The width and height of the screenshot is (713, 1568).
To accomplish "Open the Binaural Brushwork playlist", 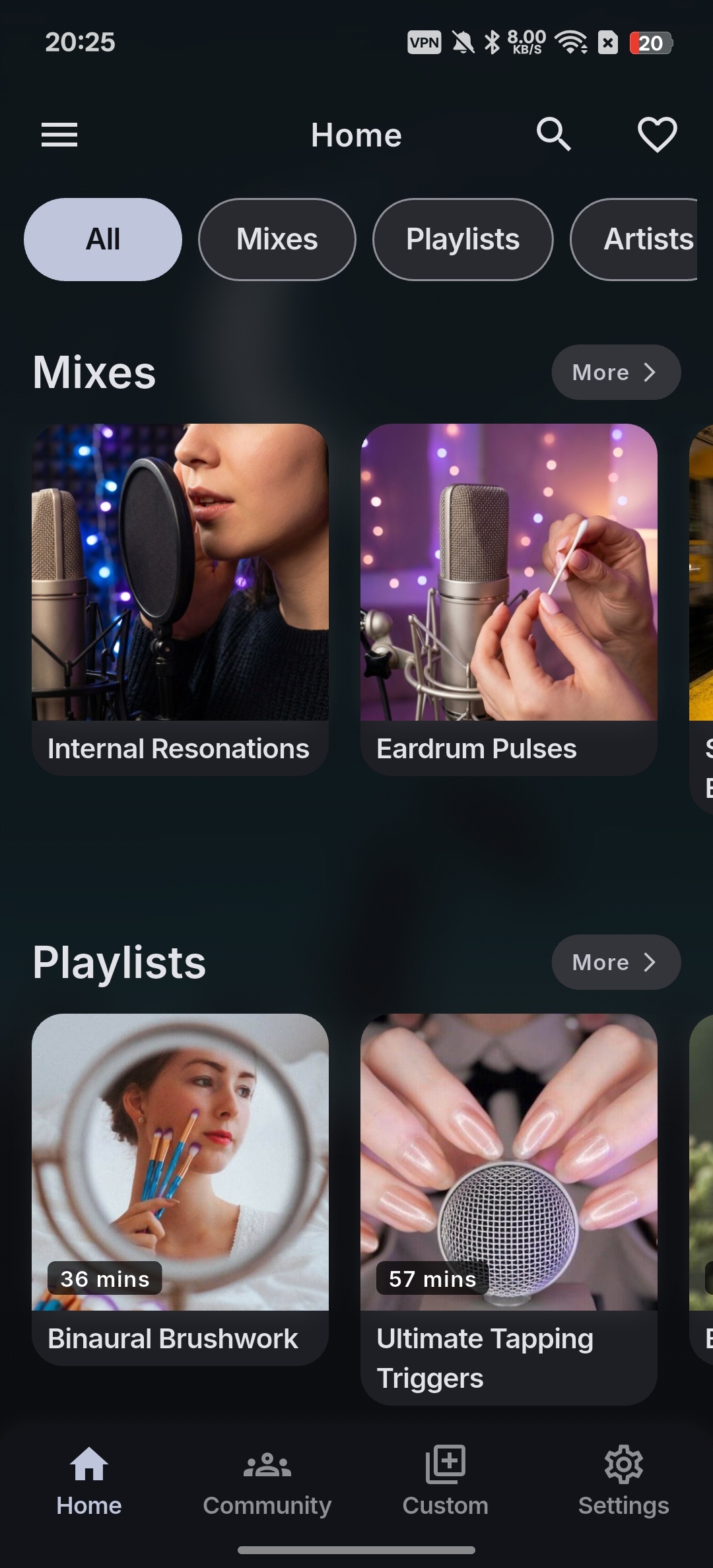I will click(180, 1189).
